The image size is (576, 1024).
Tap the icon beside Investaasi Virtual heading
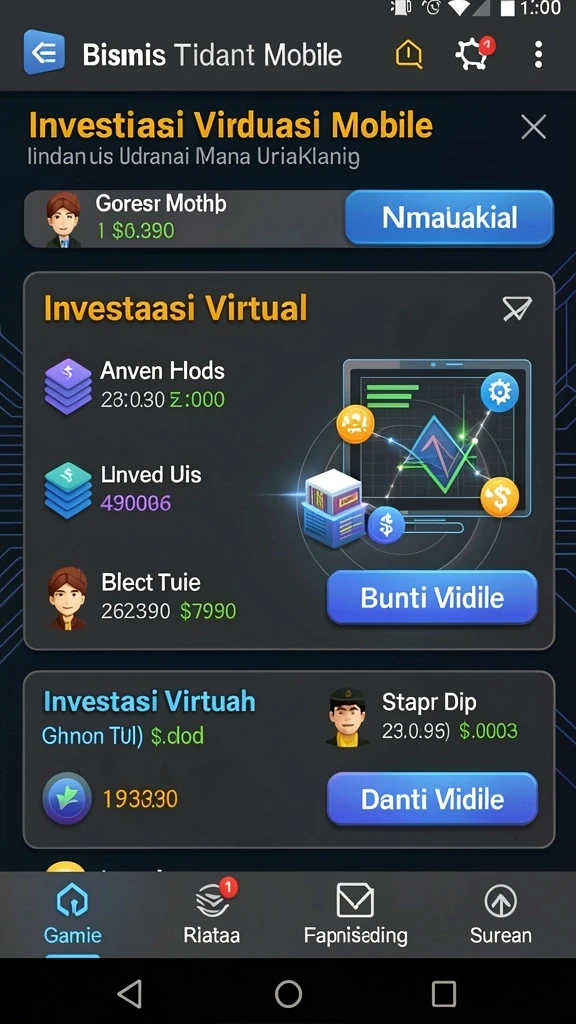click(517, 308)
